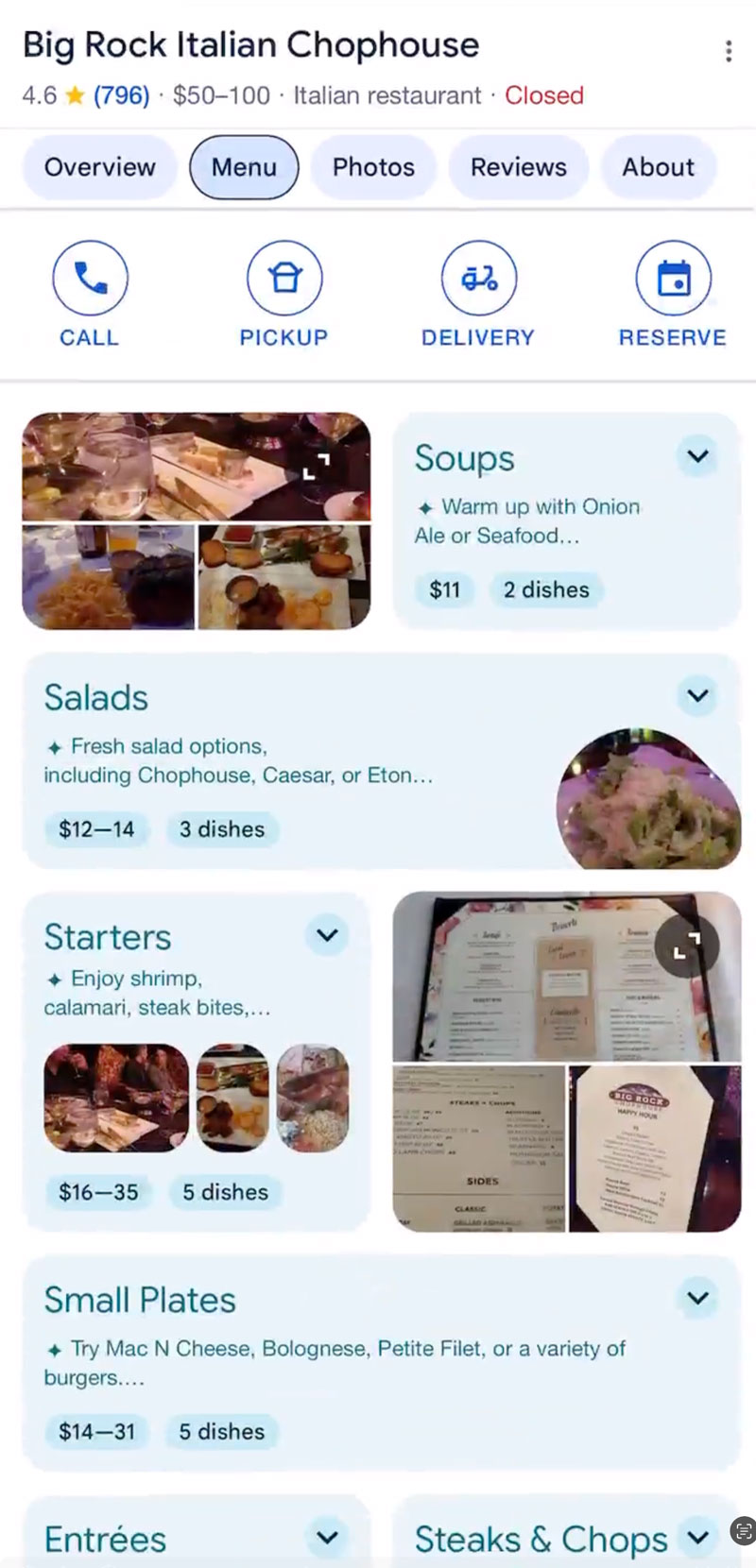Open Reserve via the calendar icon

[x=673, y=277]
